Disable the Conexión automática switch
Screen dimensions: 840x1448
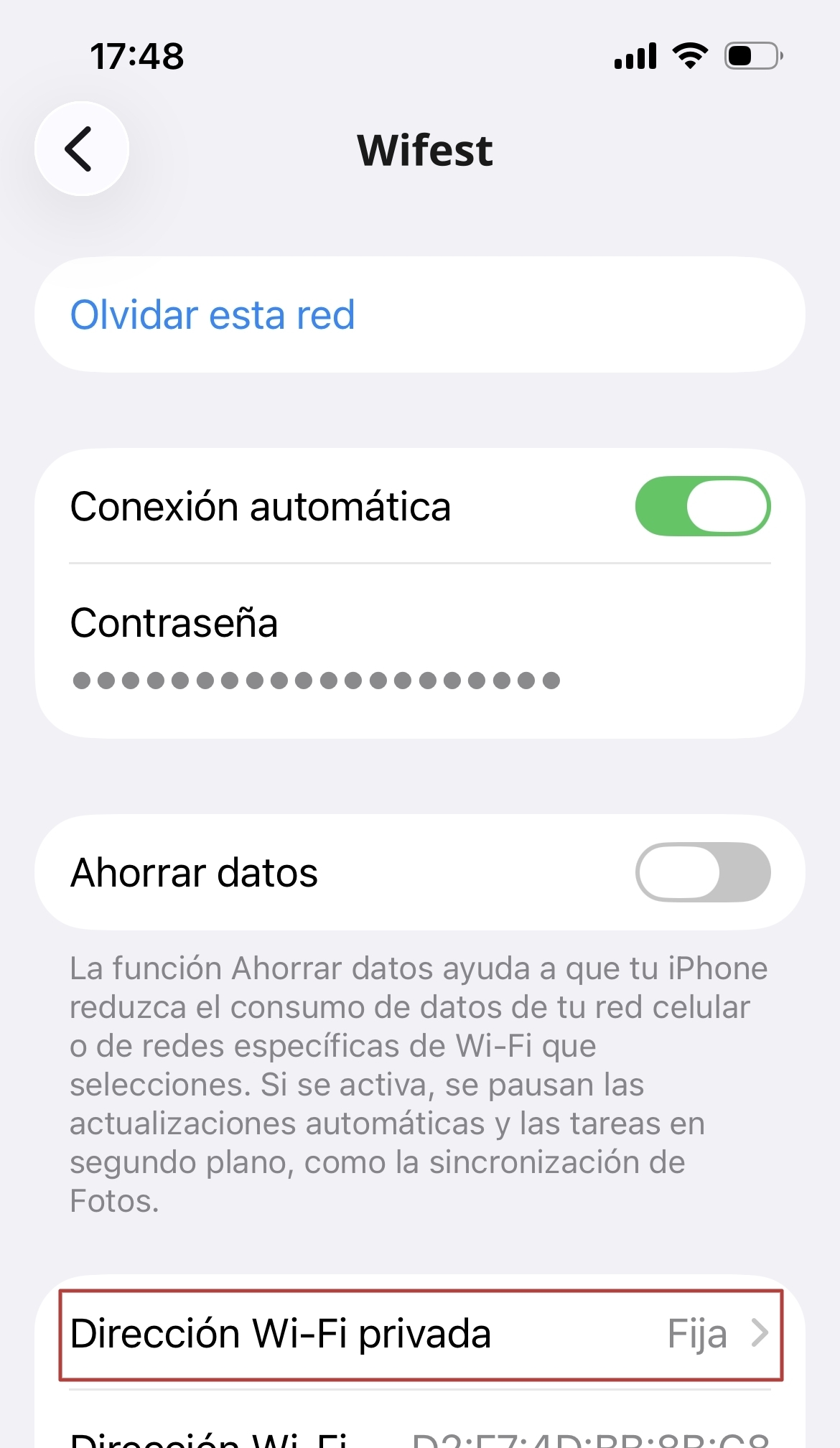pos(702,506)
